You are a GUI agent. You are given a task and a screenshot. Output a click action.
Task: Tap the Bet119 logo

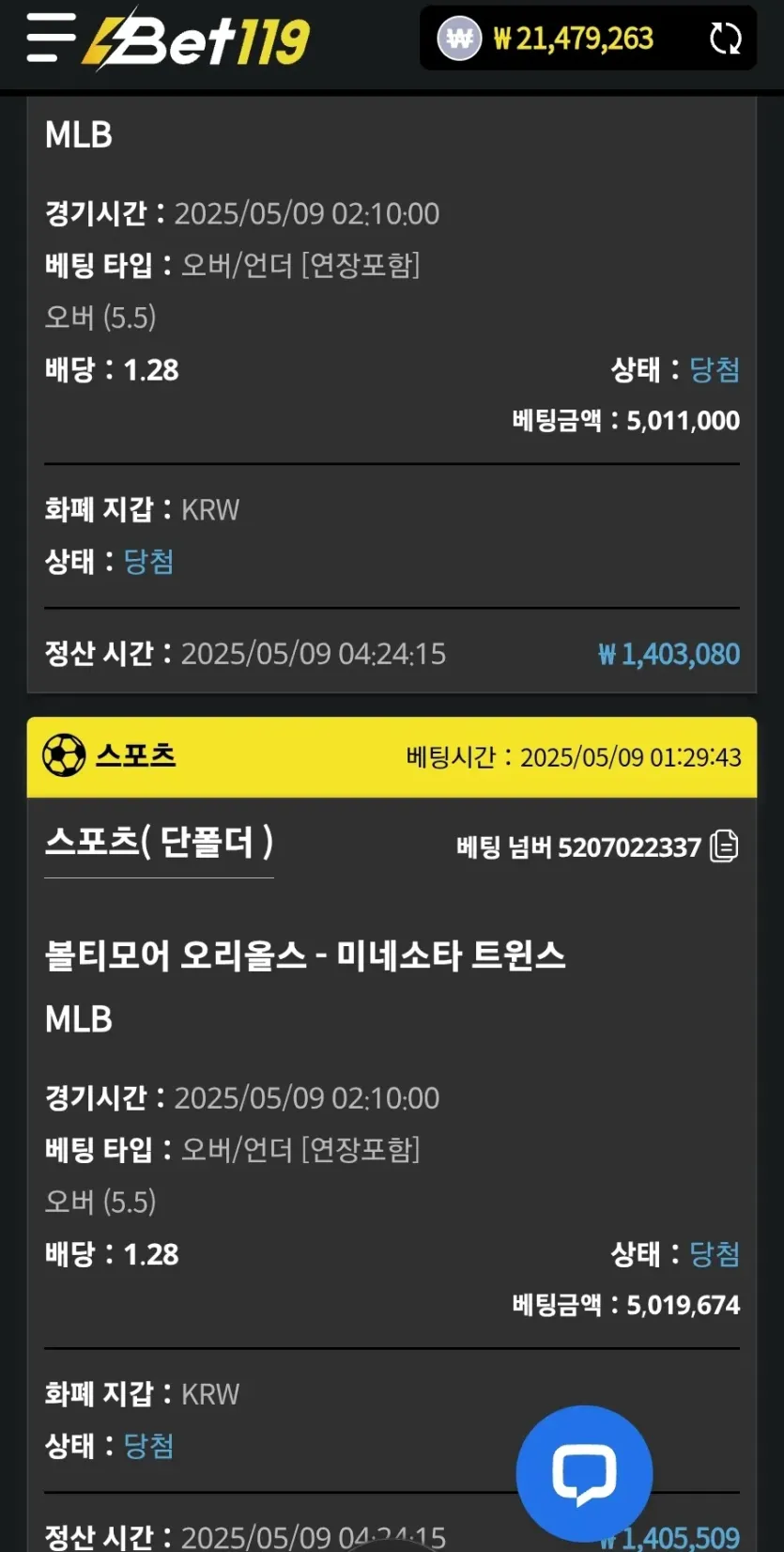(x=197, y=39)
